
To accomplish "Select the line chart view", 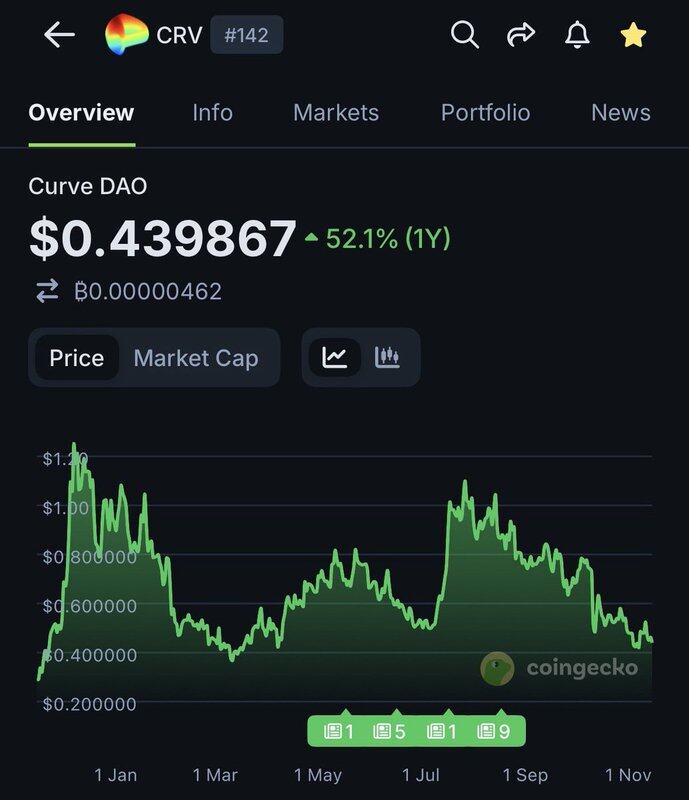I will click(335, 358).
